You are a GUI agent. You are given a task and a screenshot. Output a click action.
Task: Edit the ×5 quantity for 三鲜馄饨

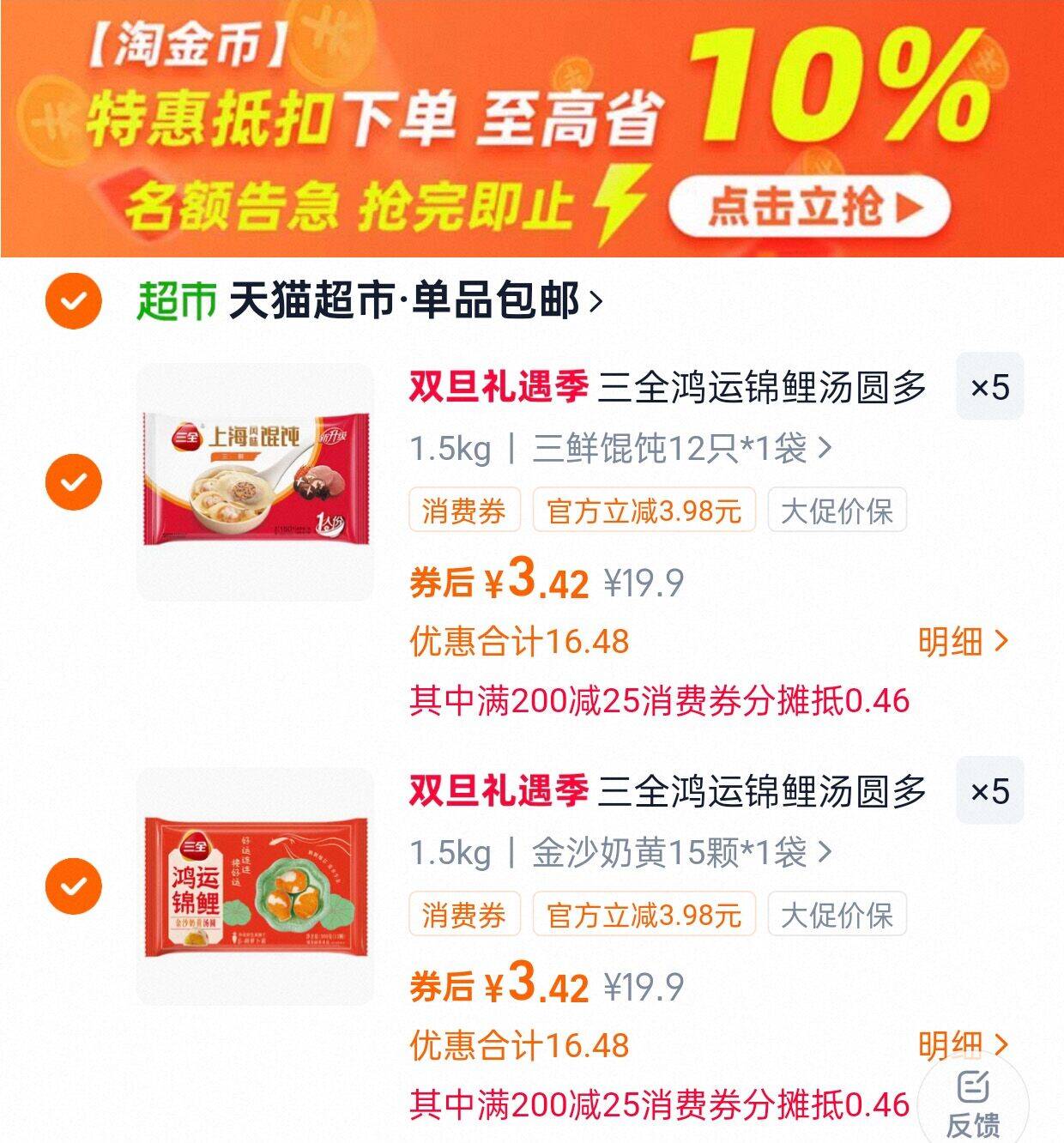pos(989,387)
